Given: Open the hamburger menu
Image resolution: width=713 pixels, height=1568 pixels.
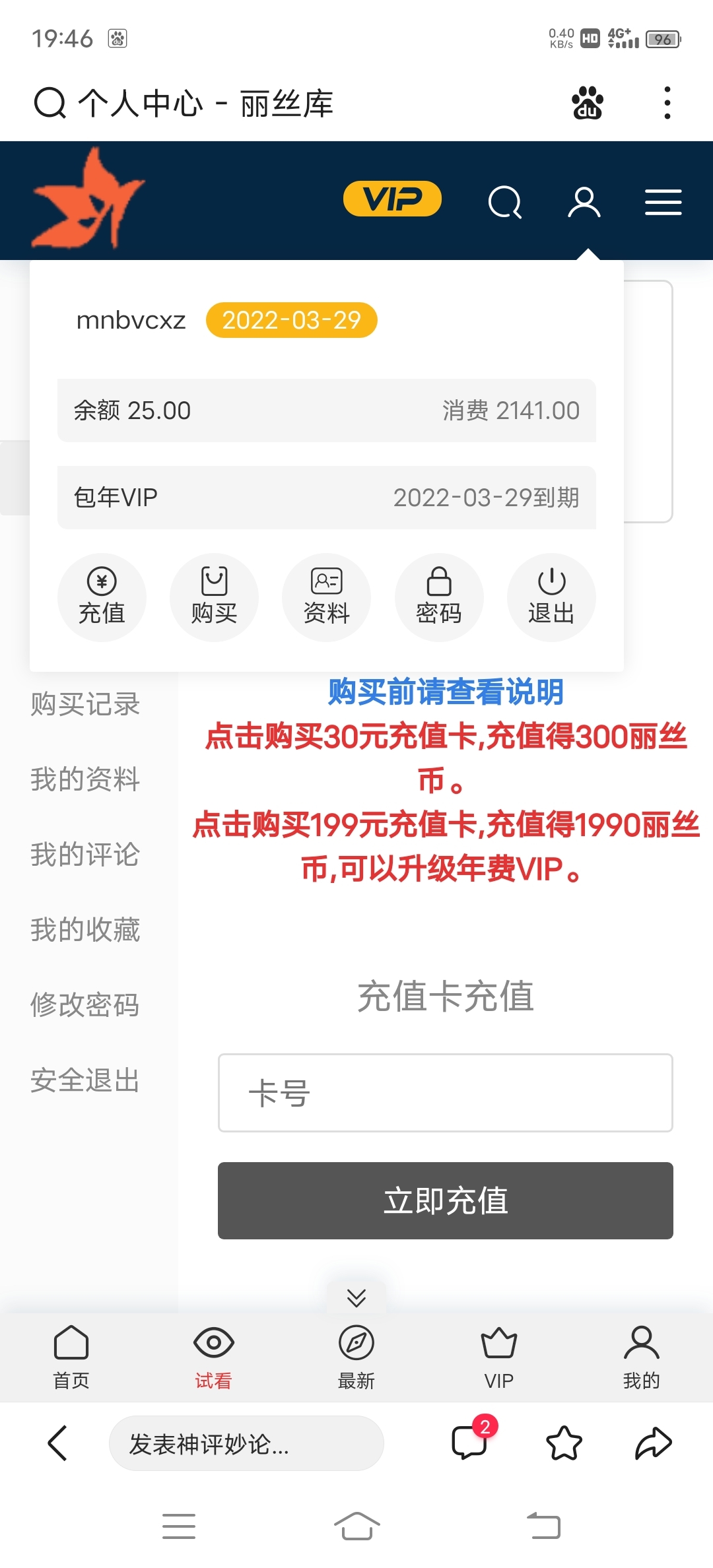Looking at the screenshot, I should 663,202.
